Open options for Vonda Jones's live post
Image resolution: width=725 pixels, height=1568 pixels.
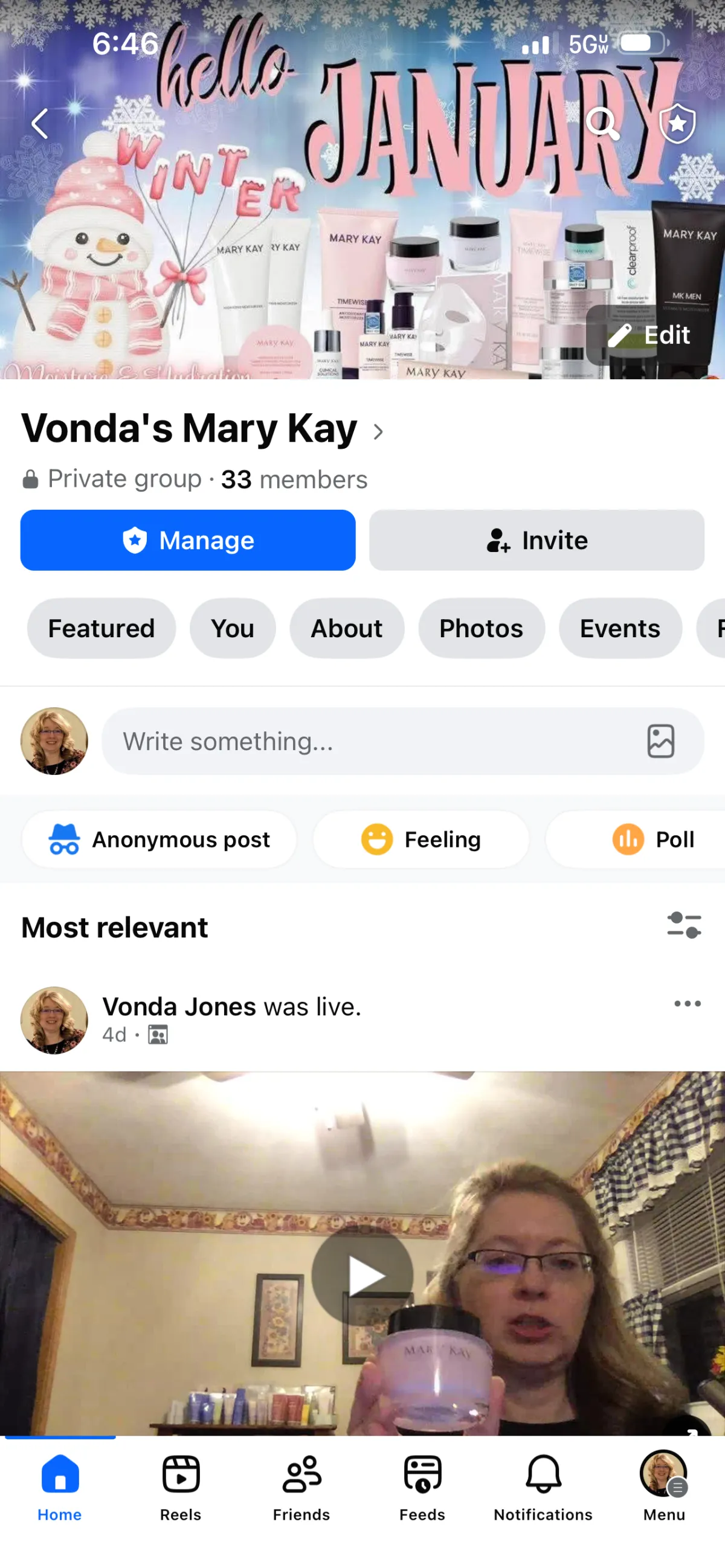coord(688,1004)
